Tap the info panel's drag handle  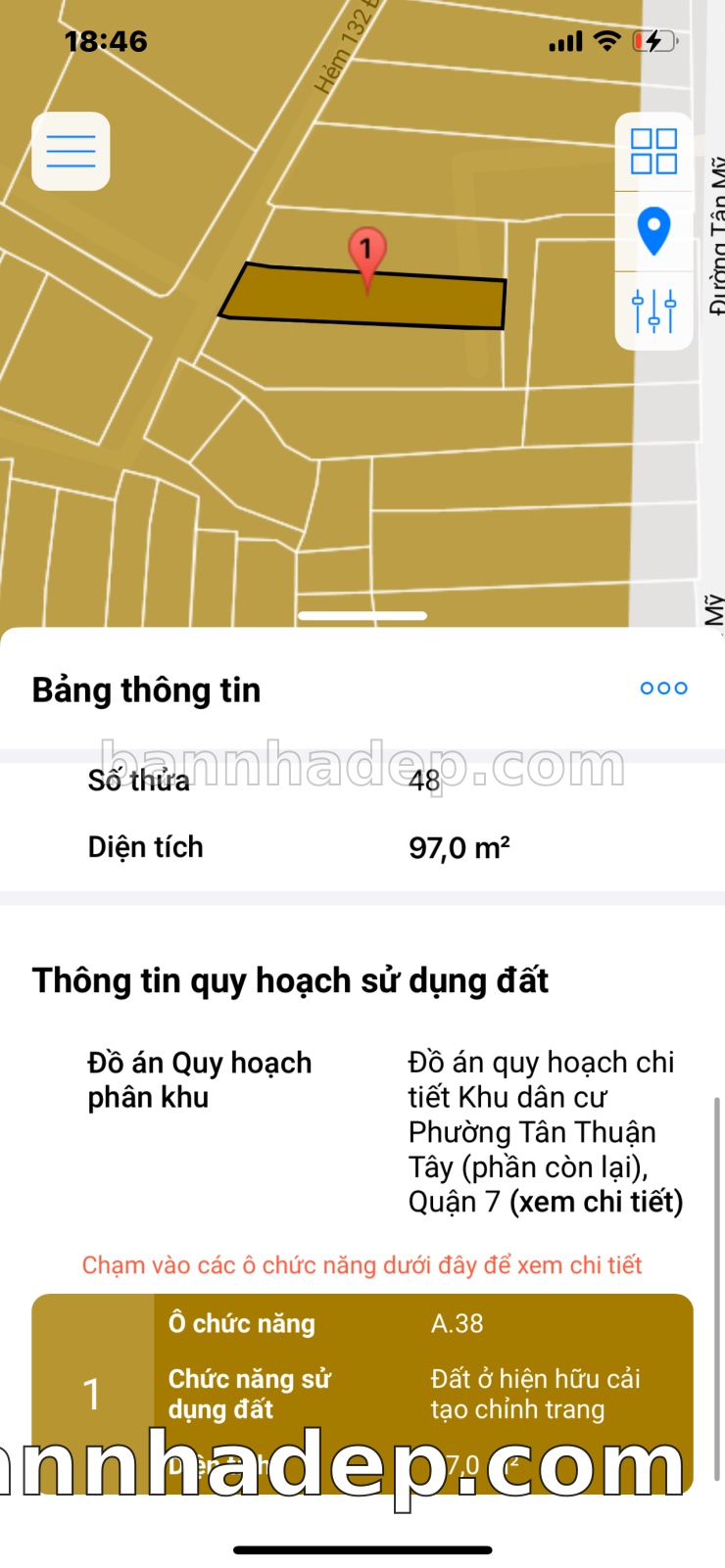tap(362, 616)
